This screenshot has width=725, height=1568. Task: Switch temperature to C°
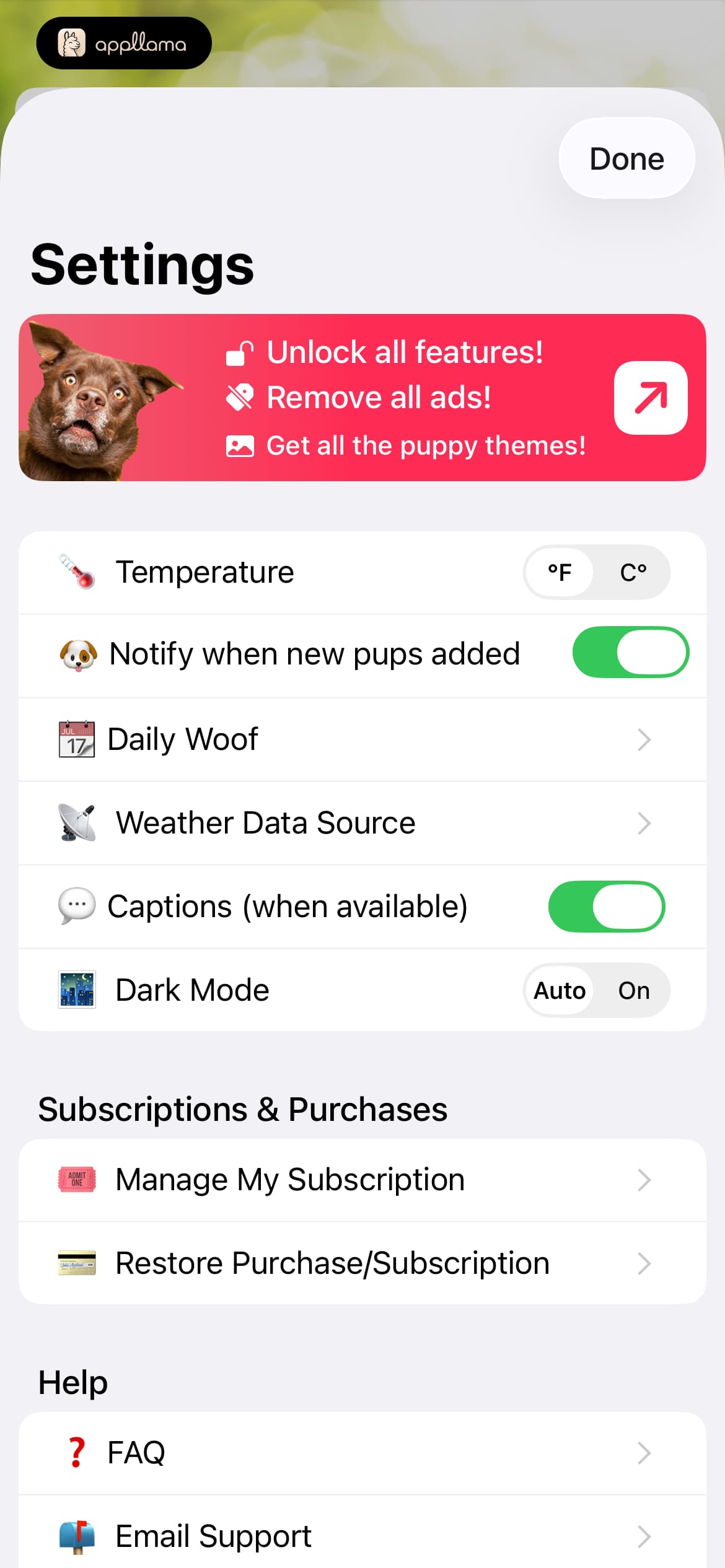pyautogui.click(x=633, y=572)
